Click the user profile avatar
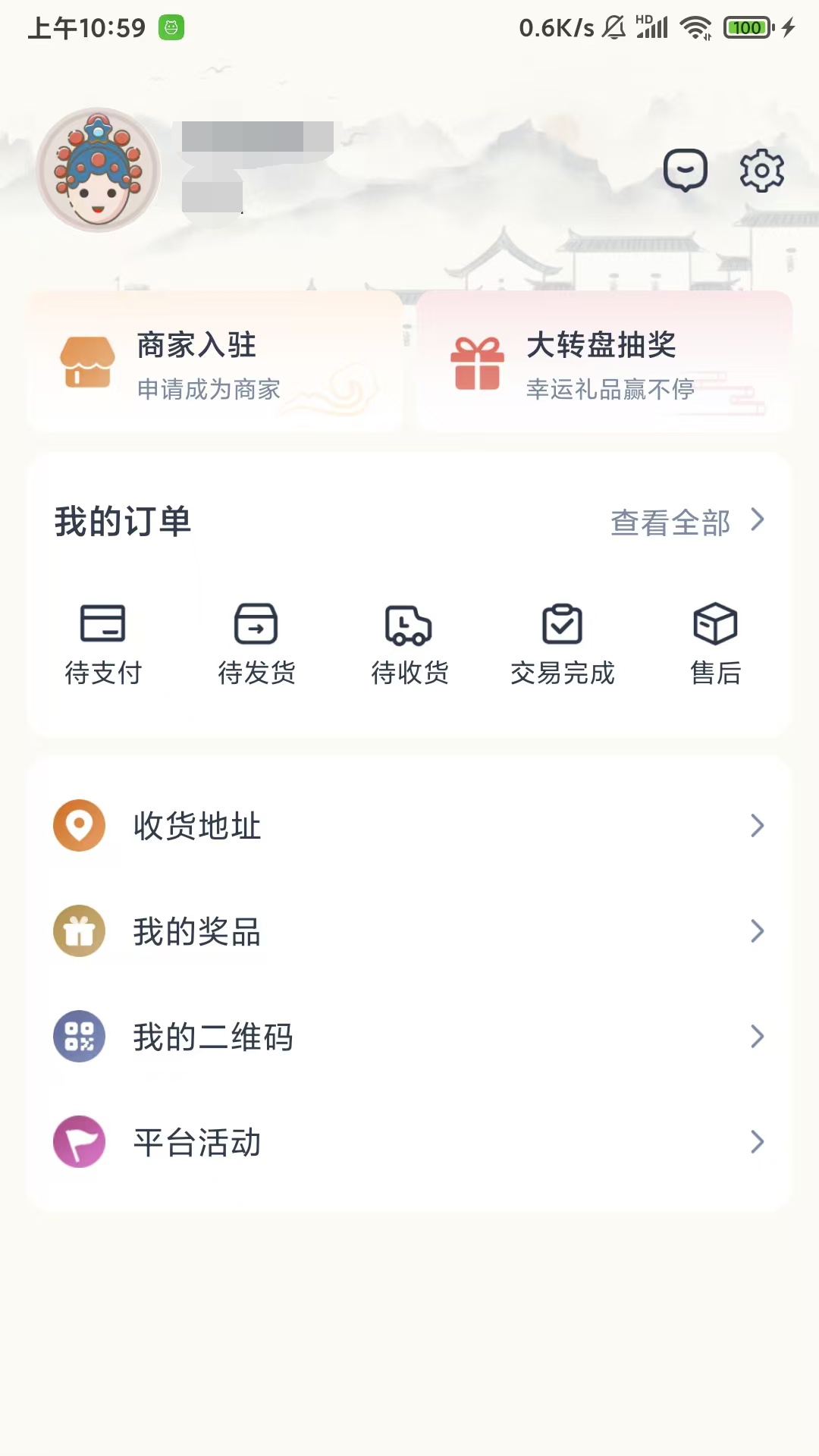This screenshot has height=1456, width=819. tap(98, 168)
